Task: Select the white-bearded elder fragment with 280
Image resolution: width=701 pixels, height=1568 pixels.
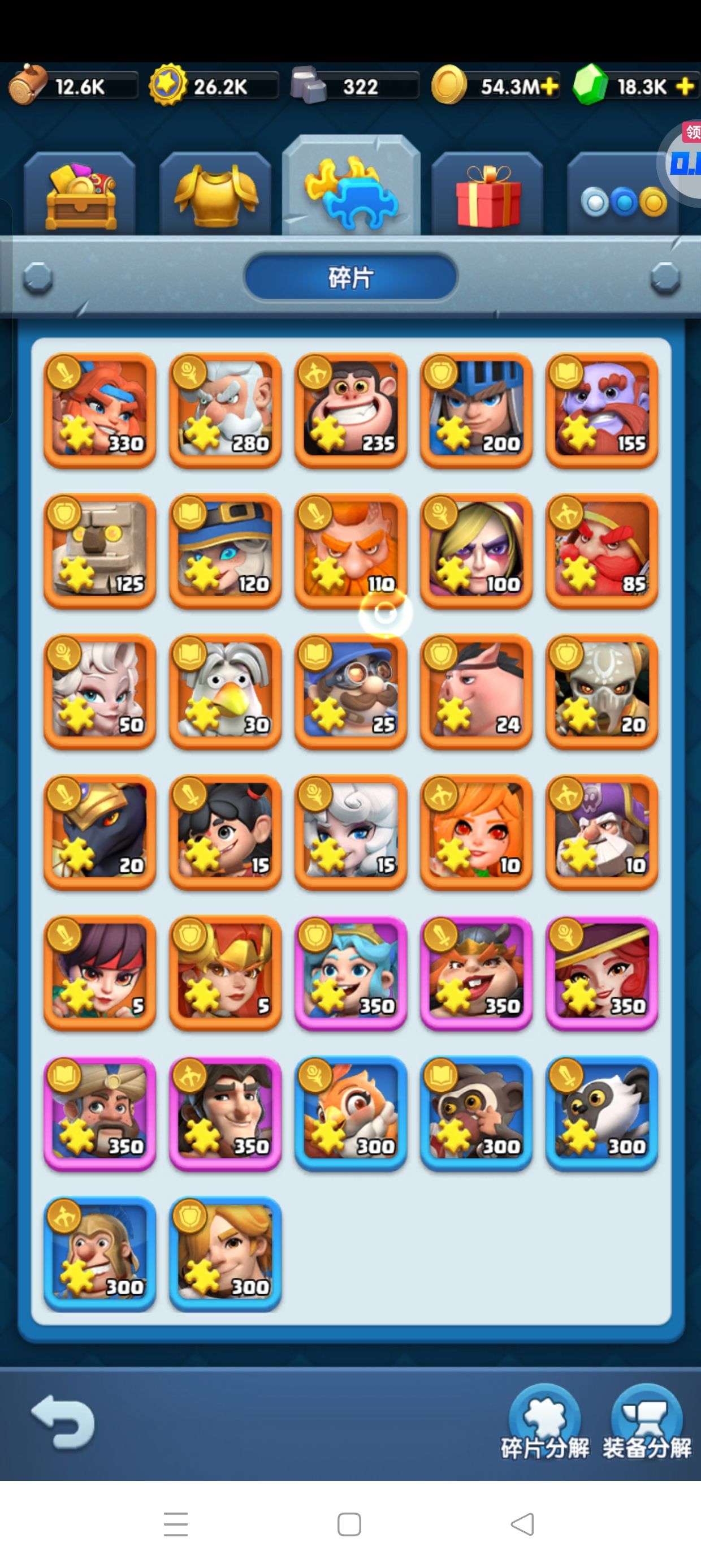Action: pyautogui.click(x=225, y=410)
